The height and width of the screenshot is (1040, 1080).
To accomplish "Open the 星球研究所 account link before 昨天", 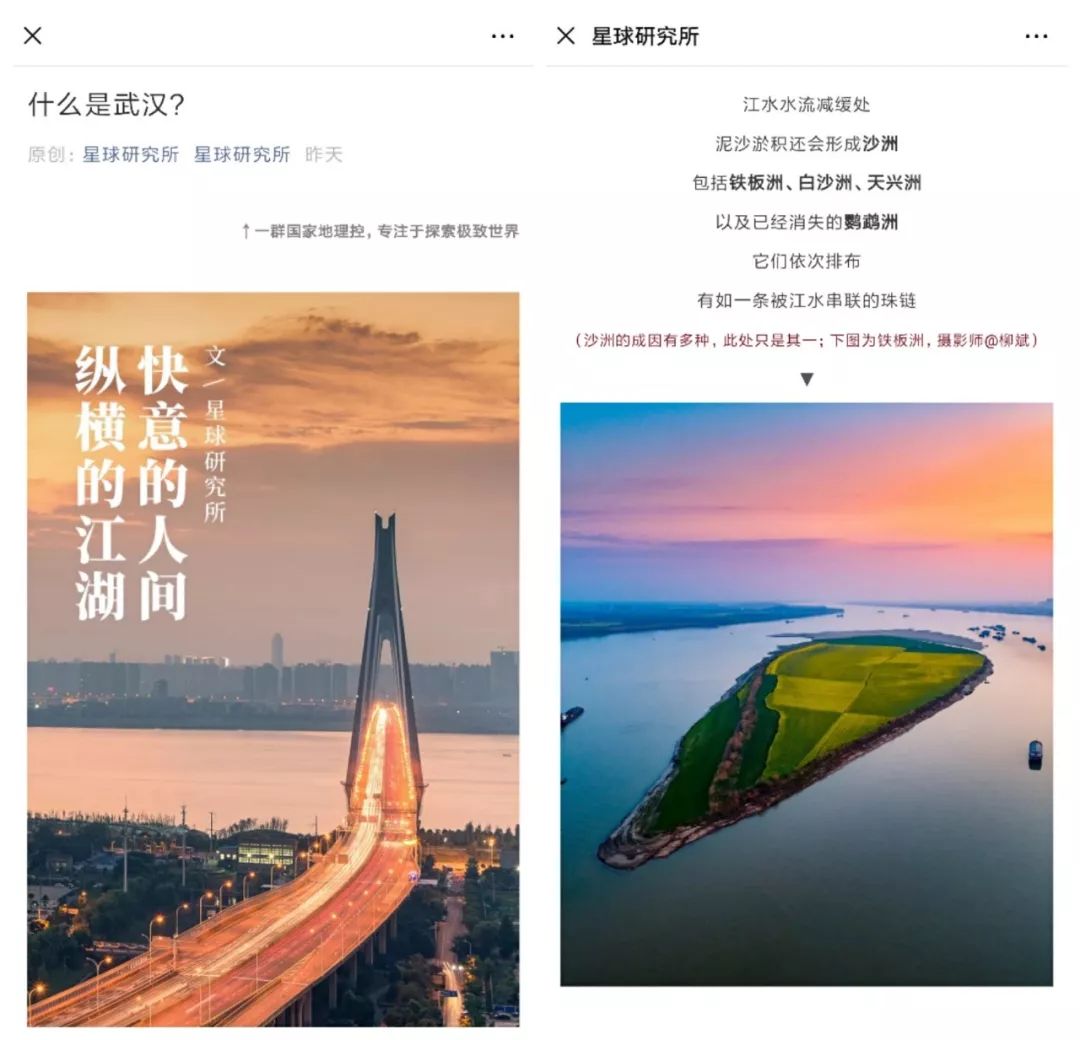I will pos(241,155).
